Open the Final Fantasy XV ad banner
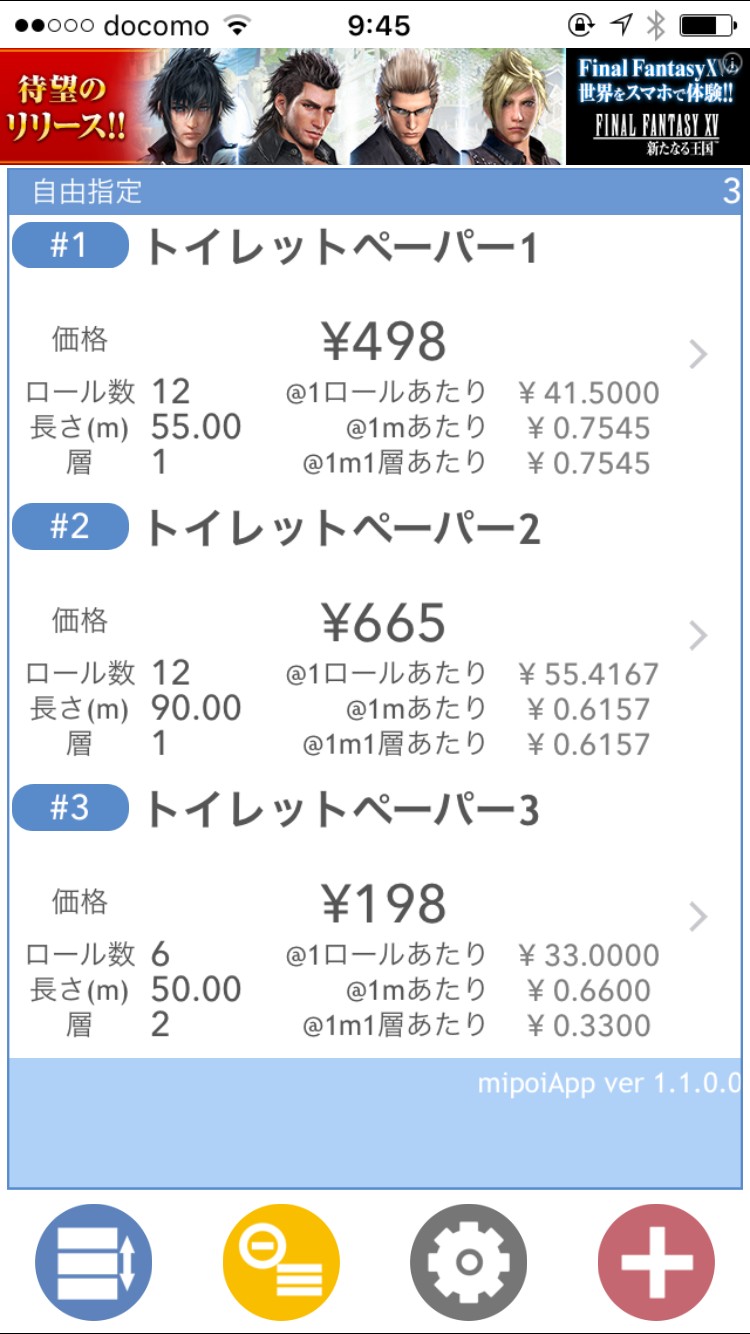 click(x=375, y=107)
